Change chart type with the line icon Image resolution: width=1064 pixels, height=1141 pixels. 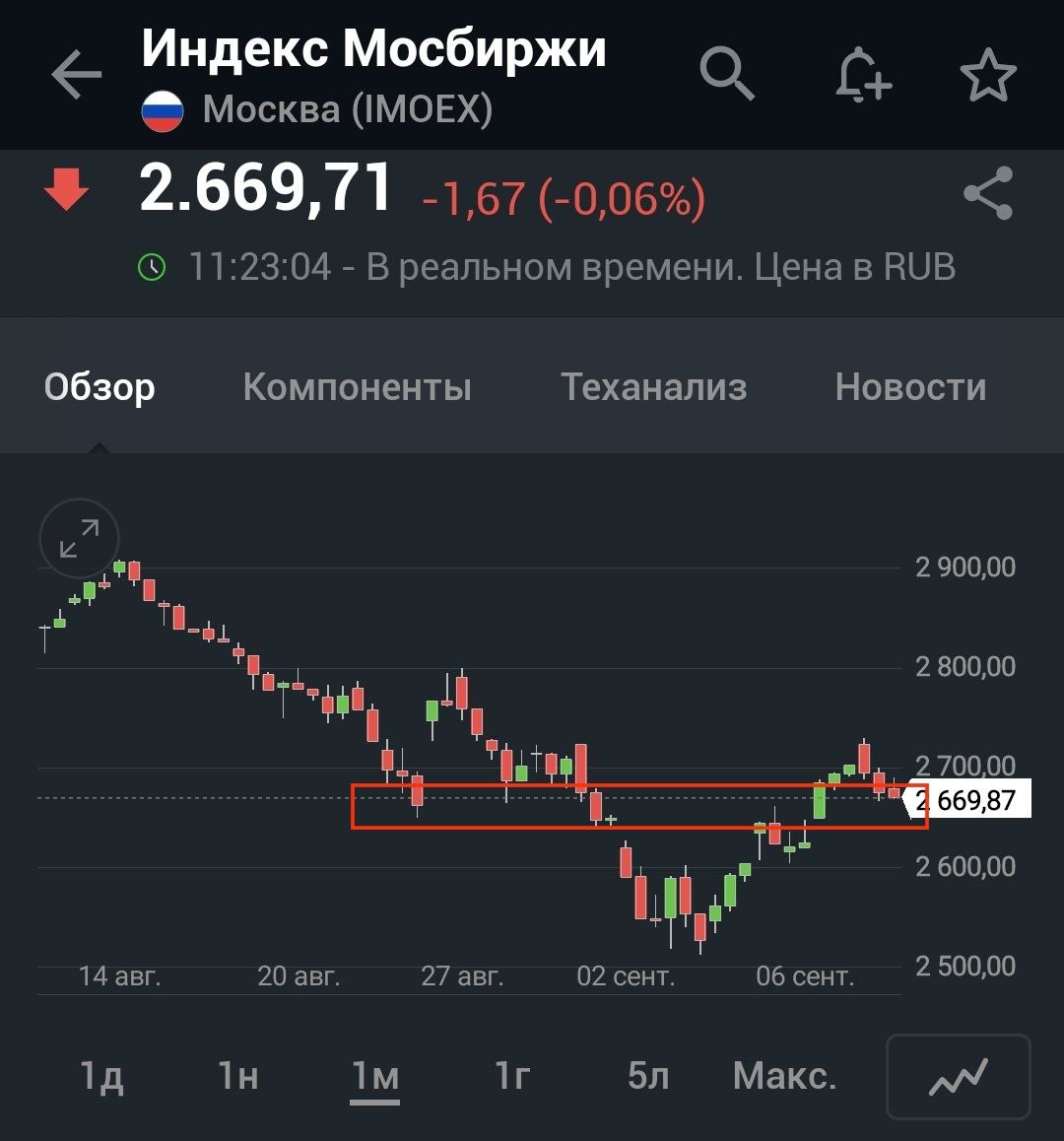959,1077
